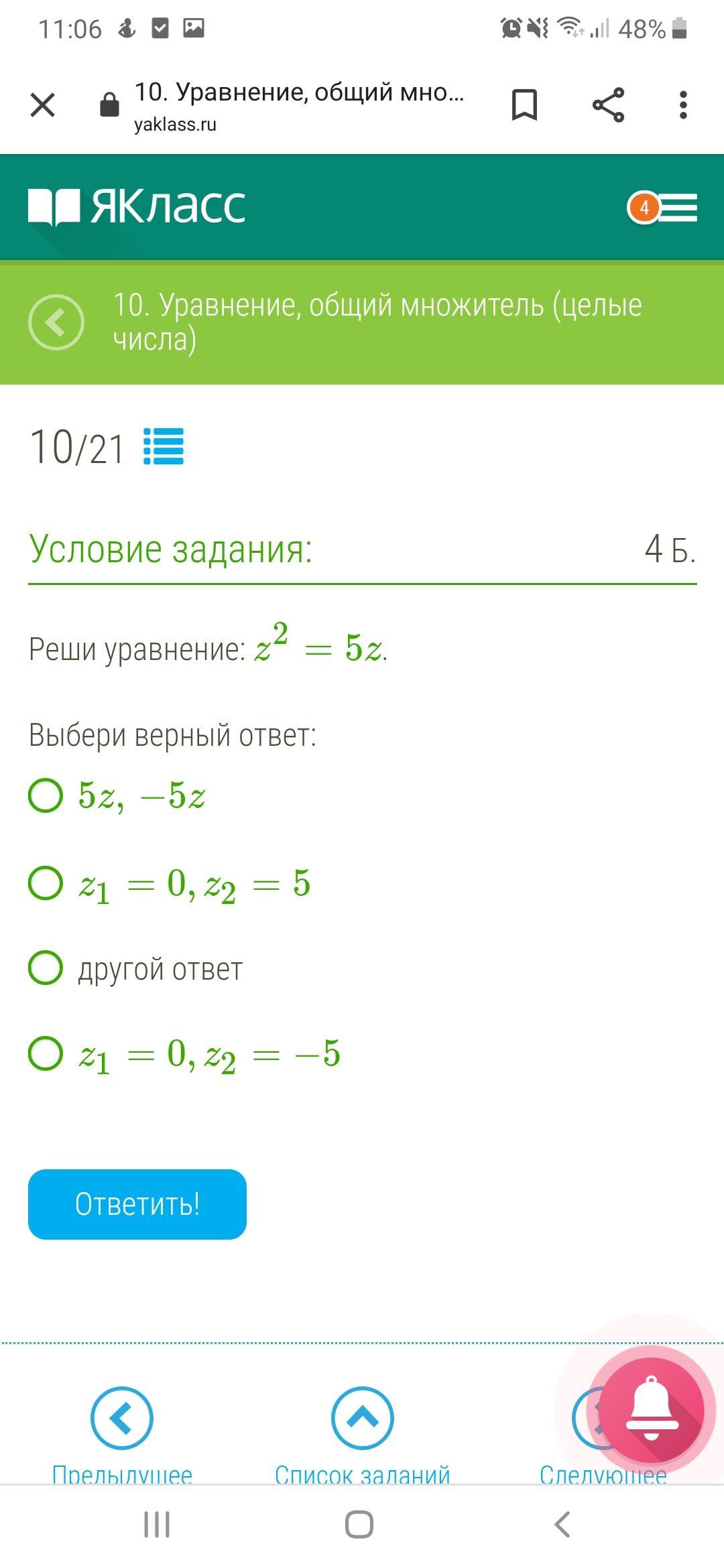Close the browser tab with X
724x1568 pixels.
tap(43, 105)
